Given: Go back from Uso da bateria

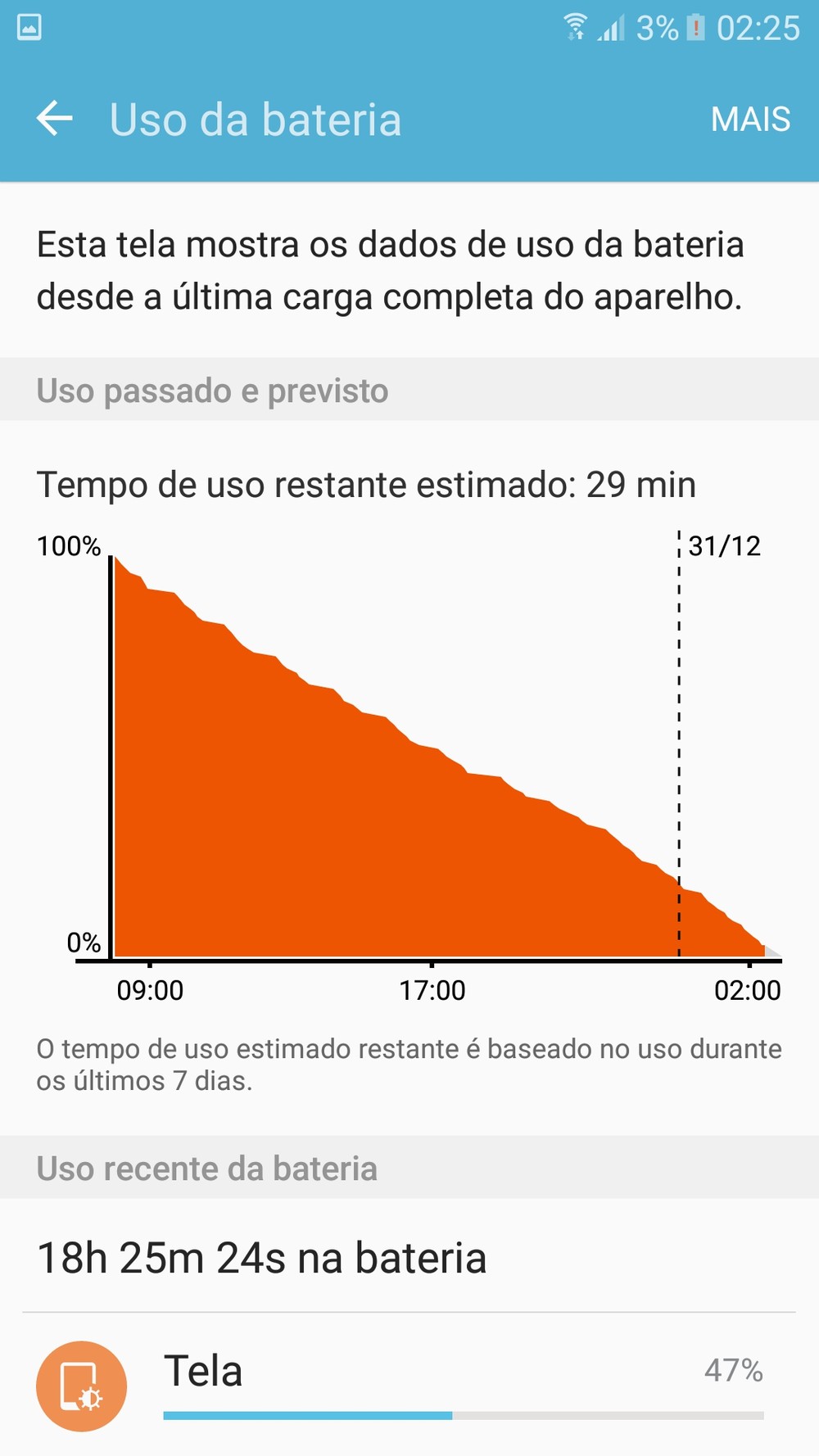Looking at the screenshot, I should 55,120.
